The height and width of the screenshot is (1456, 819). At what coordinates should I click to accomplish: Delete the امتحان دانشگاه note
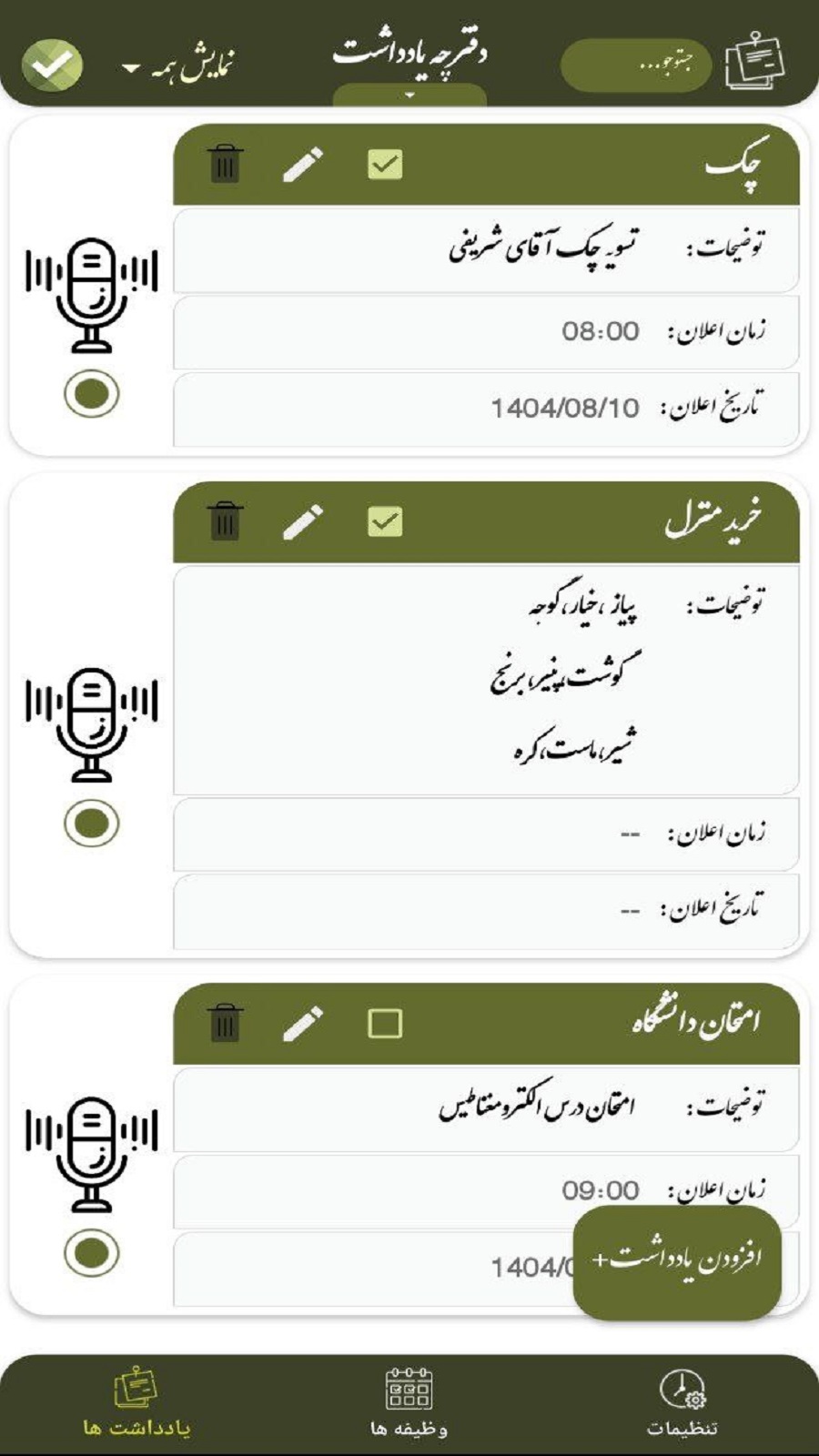pos(225,1024)
